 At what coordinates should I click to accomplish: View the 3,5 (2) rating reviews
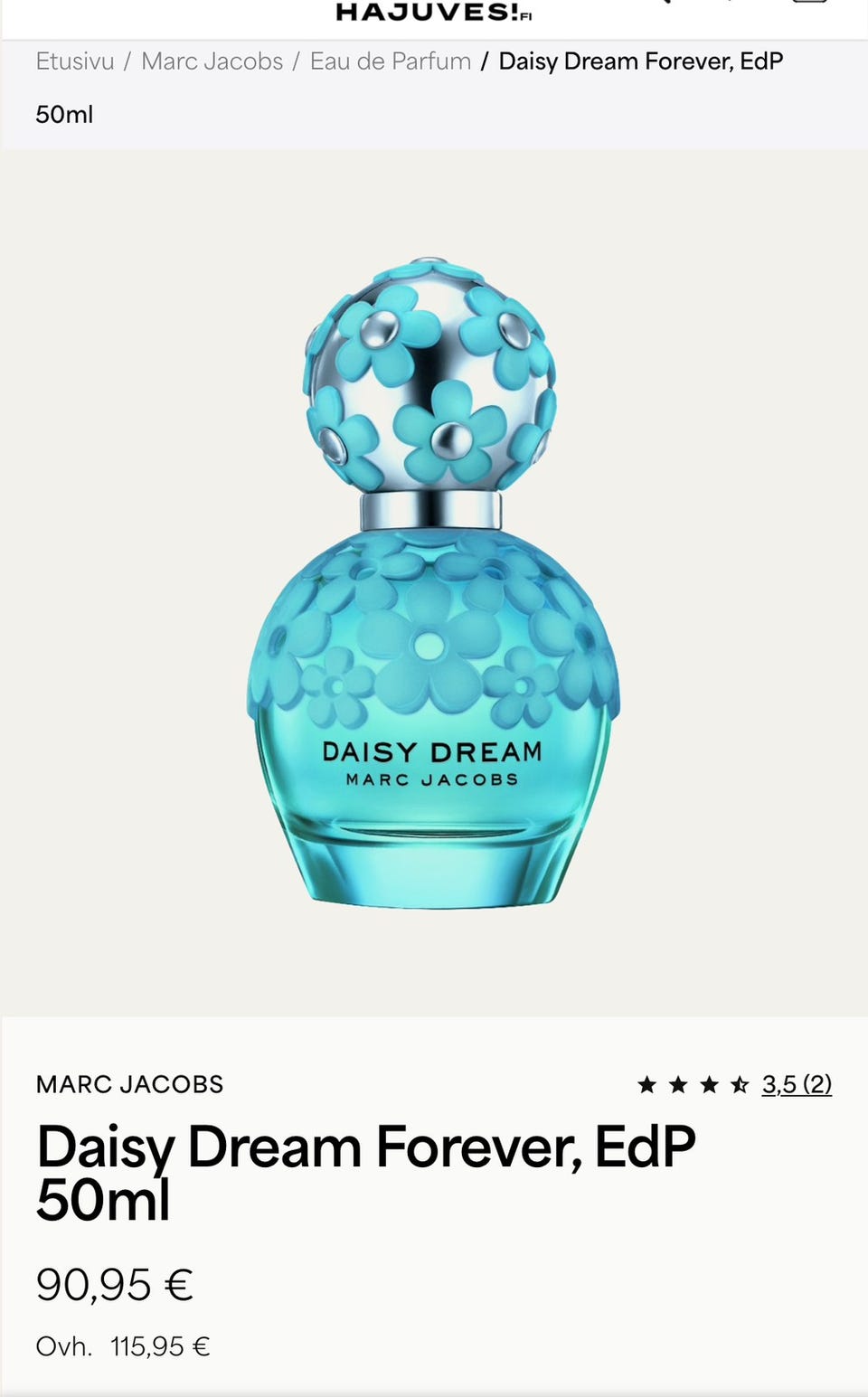[797, 1083]
